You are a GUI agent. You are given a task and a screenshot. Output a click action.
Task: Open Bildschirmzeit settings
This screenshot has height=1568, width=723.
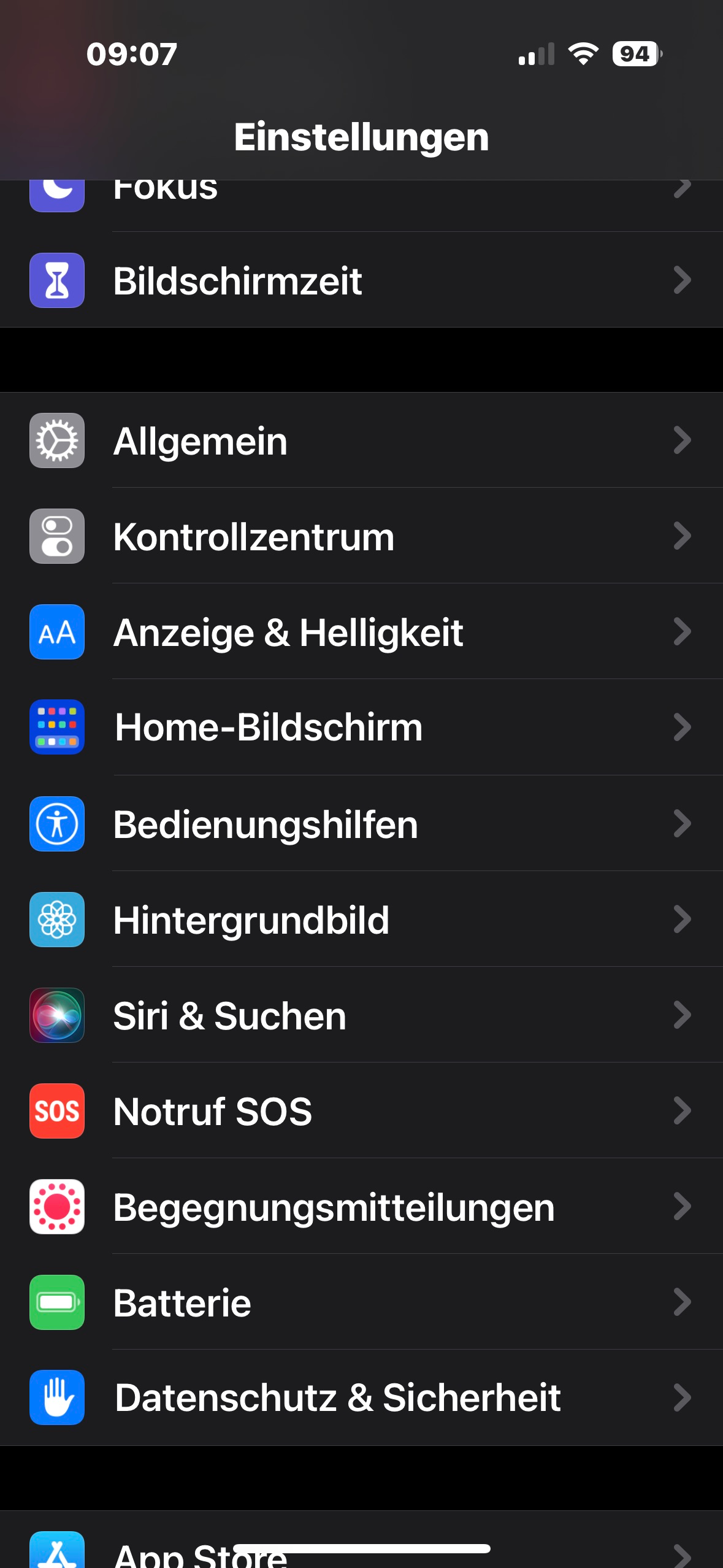pyautogui.click(x=361, y=280)
